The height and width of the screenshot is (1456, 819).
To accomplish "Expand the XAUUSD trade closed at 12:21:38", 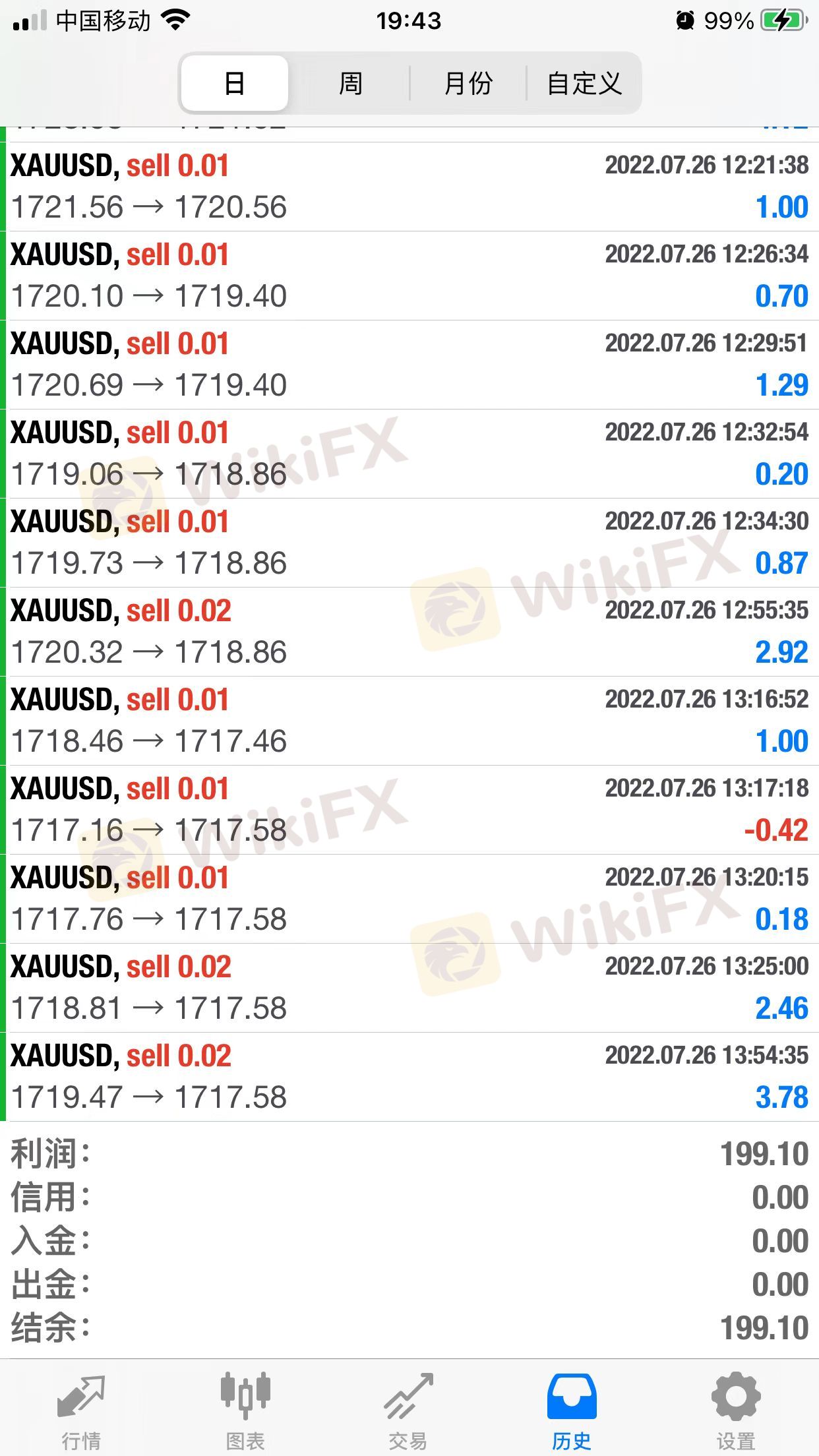I will click(409, 187).
